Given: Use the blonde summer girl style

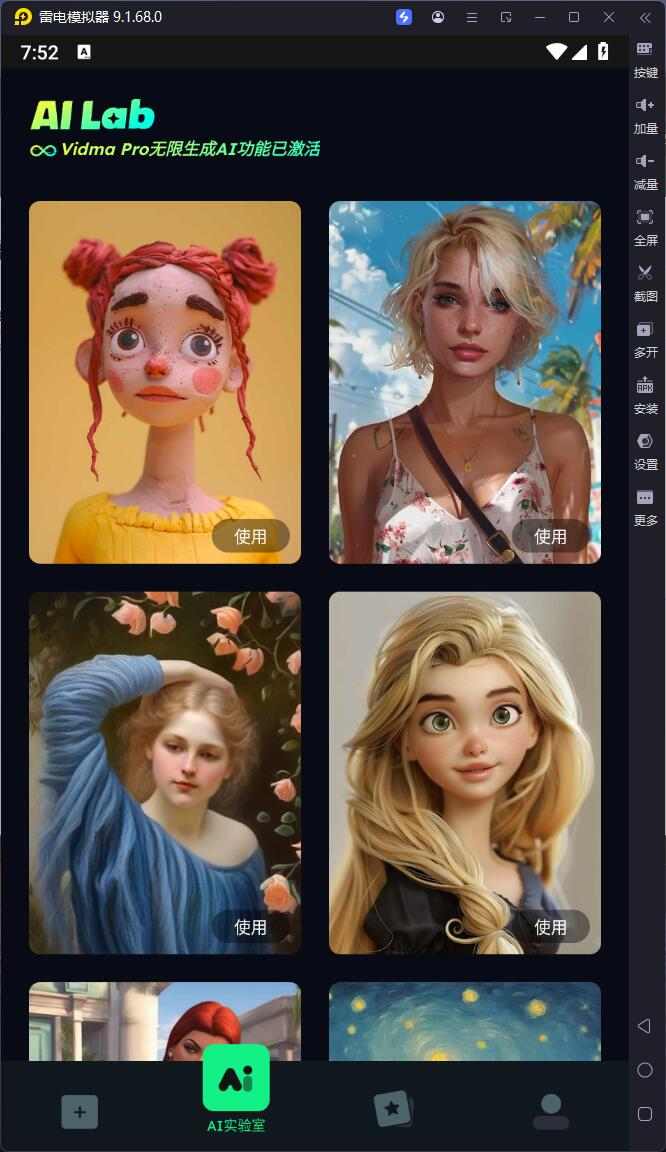Looking at the screenshot, I should (x=550, y=537).
